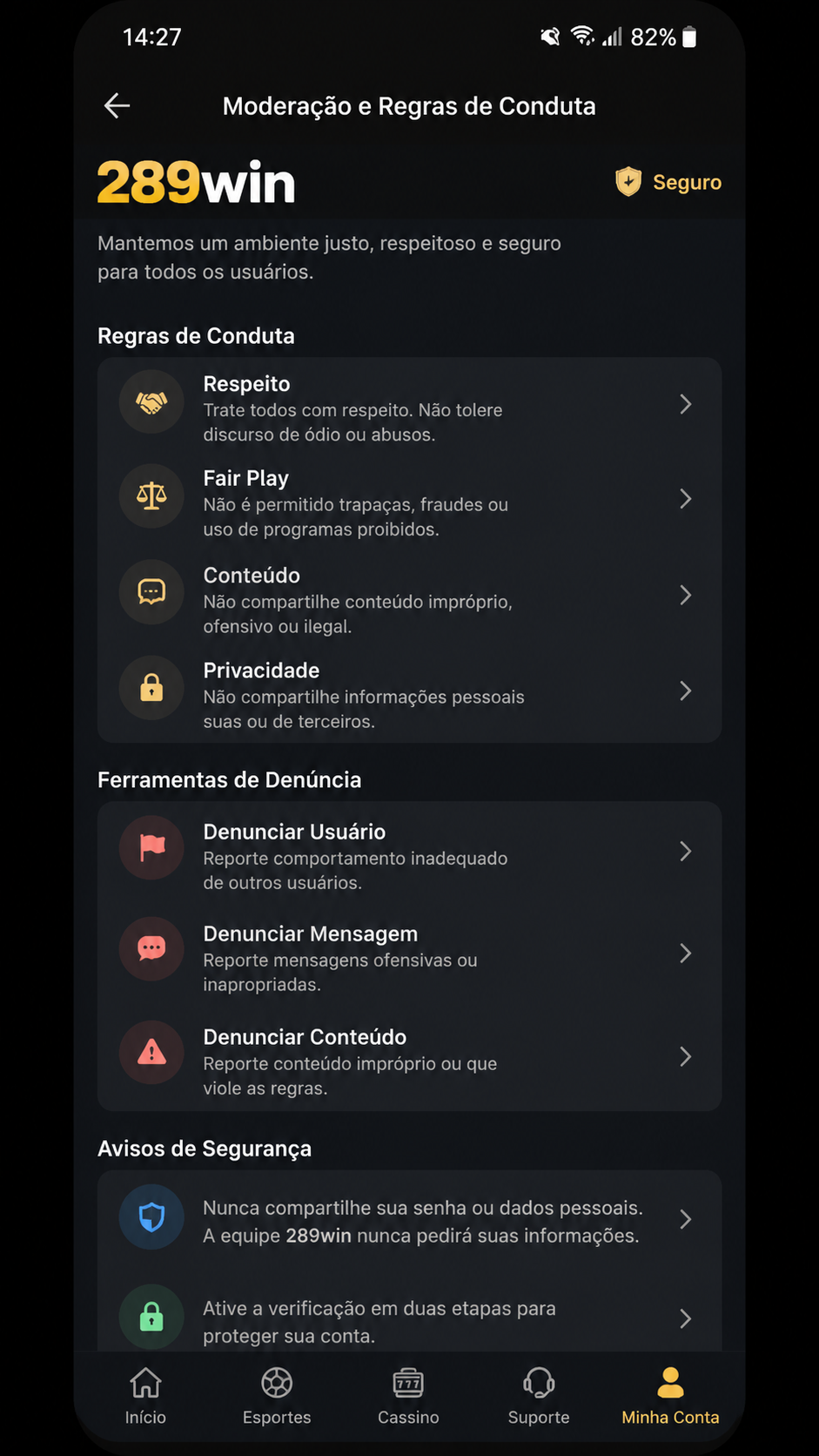
Task: Open the Suporte tab
Action: [539, 1395]
